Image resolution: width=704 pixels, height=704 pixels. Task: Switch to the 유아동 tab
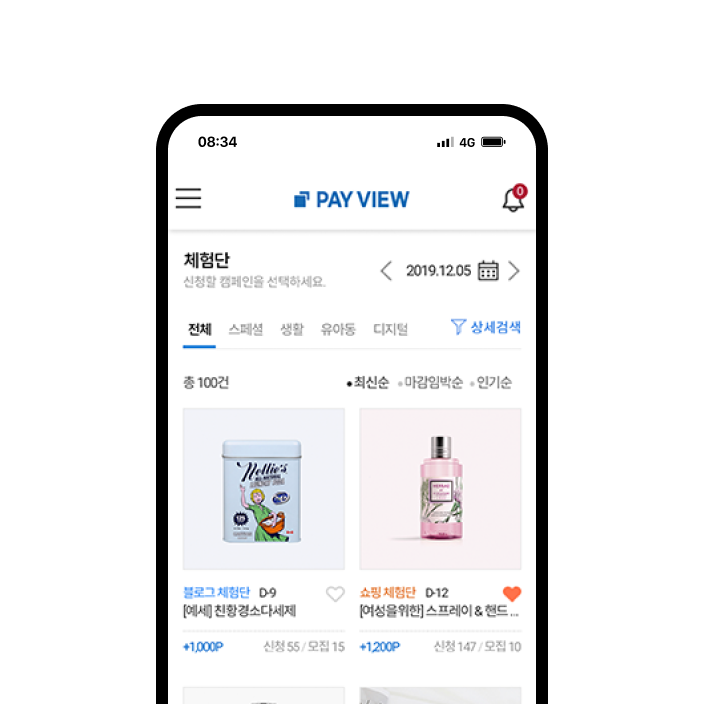point(338,329)
